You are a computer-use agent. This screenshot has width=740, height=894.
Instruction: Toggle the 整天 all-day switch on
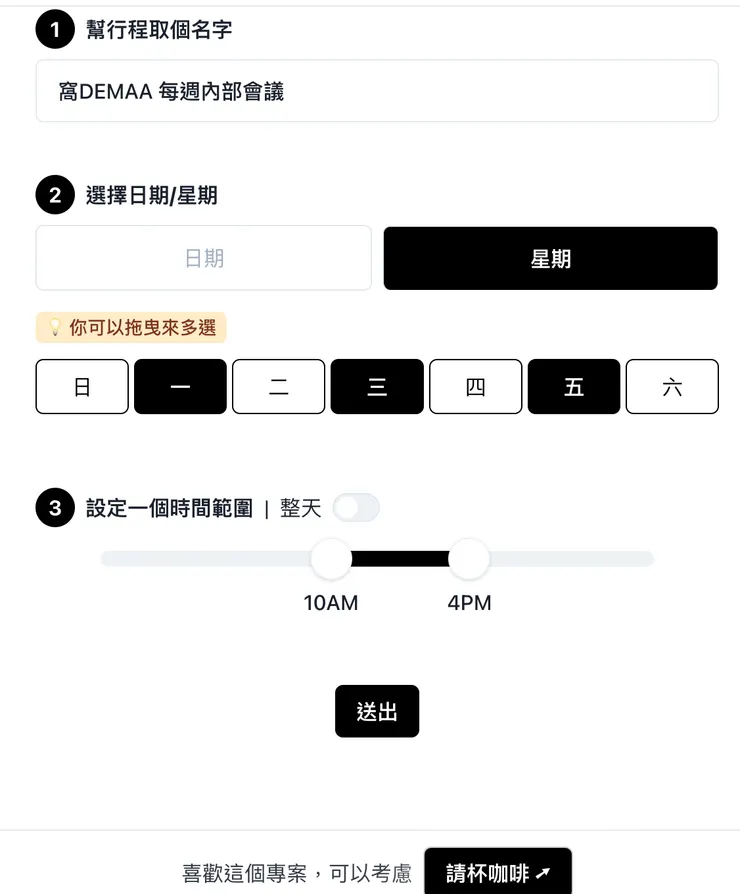click(x=356, y=508)
